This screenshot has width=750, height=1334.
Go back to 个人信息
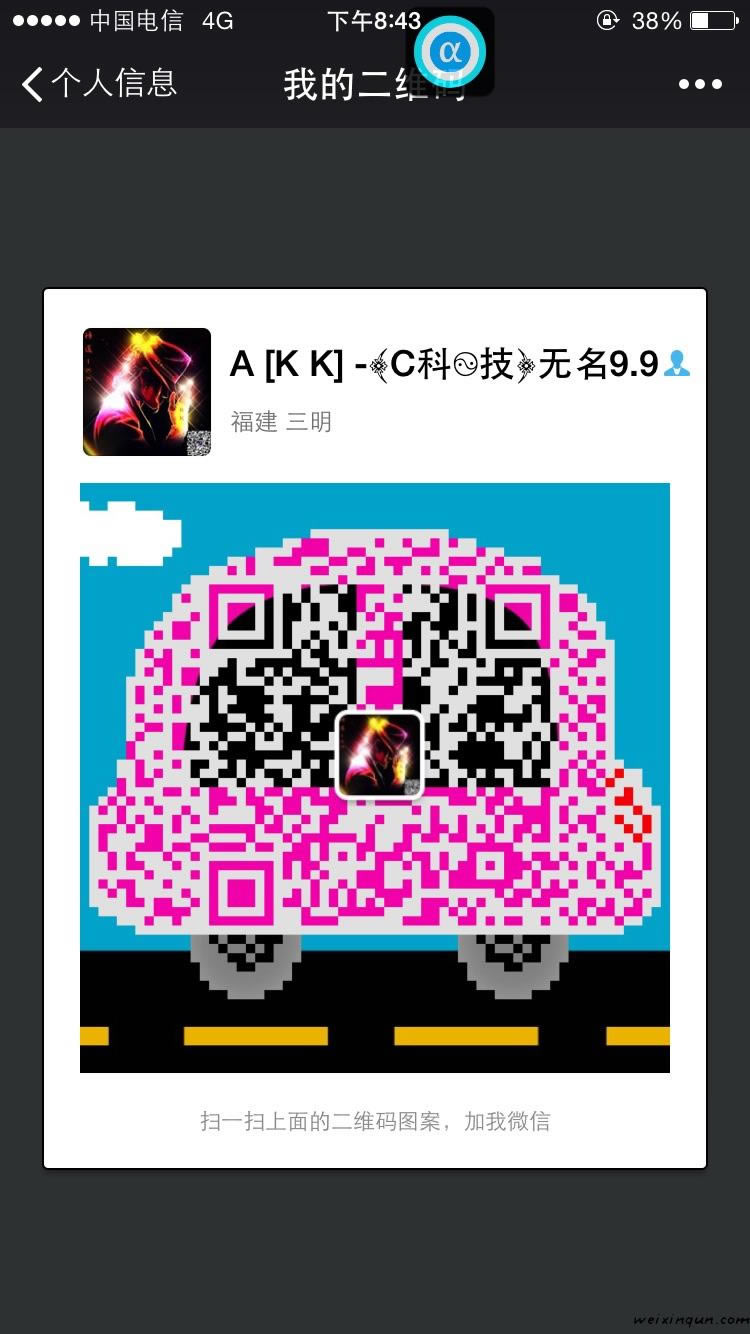pyautogui.click(x=98, y=84)
